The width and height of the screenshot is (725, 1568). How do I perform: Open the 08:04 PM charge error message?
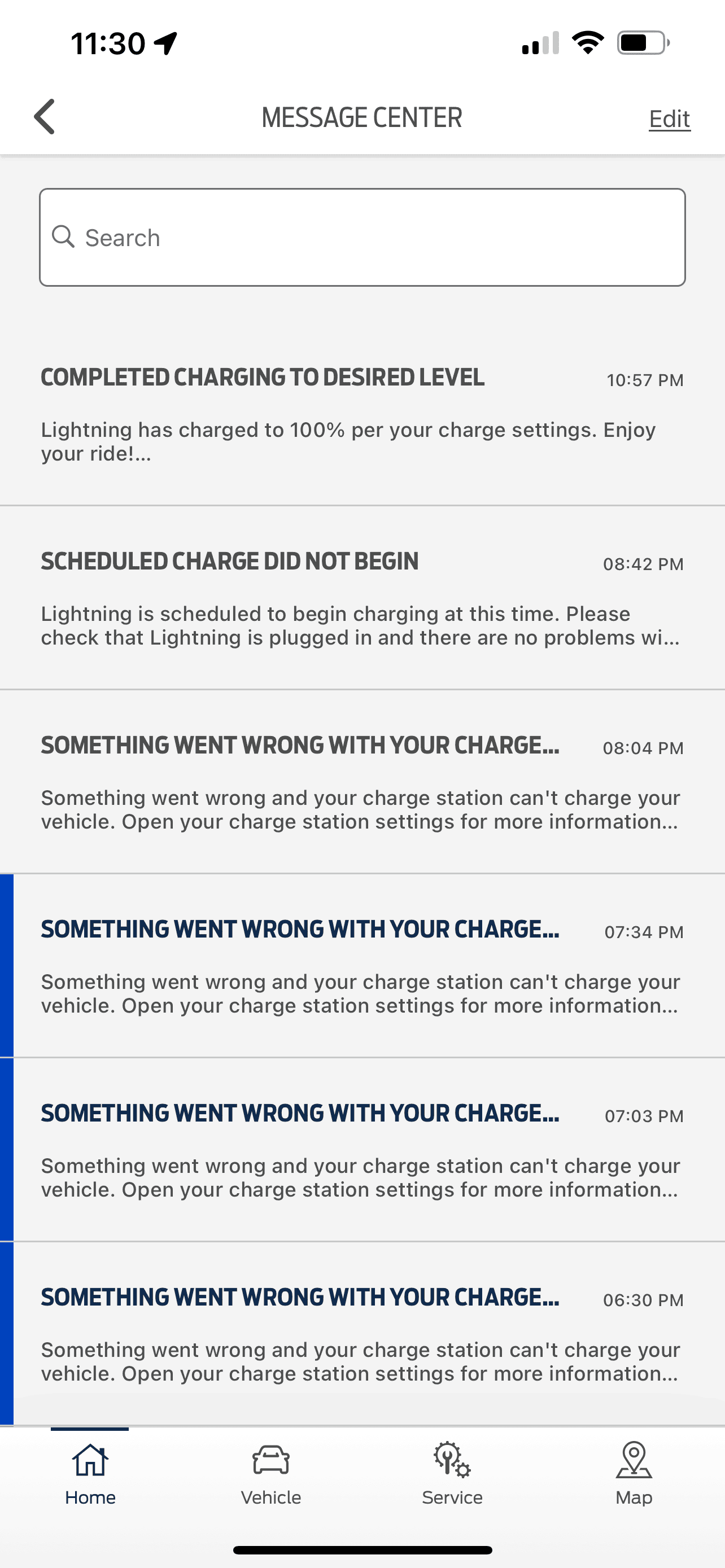coord(362,782)
